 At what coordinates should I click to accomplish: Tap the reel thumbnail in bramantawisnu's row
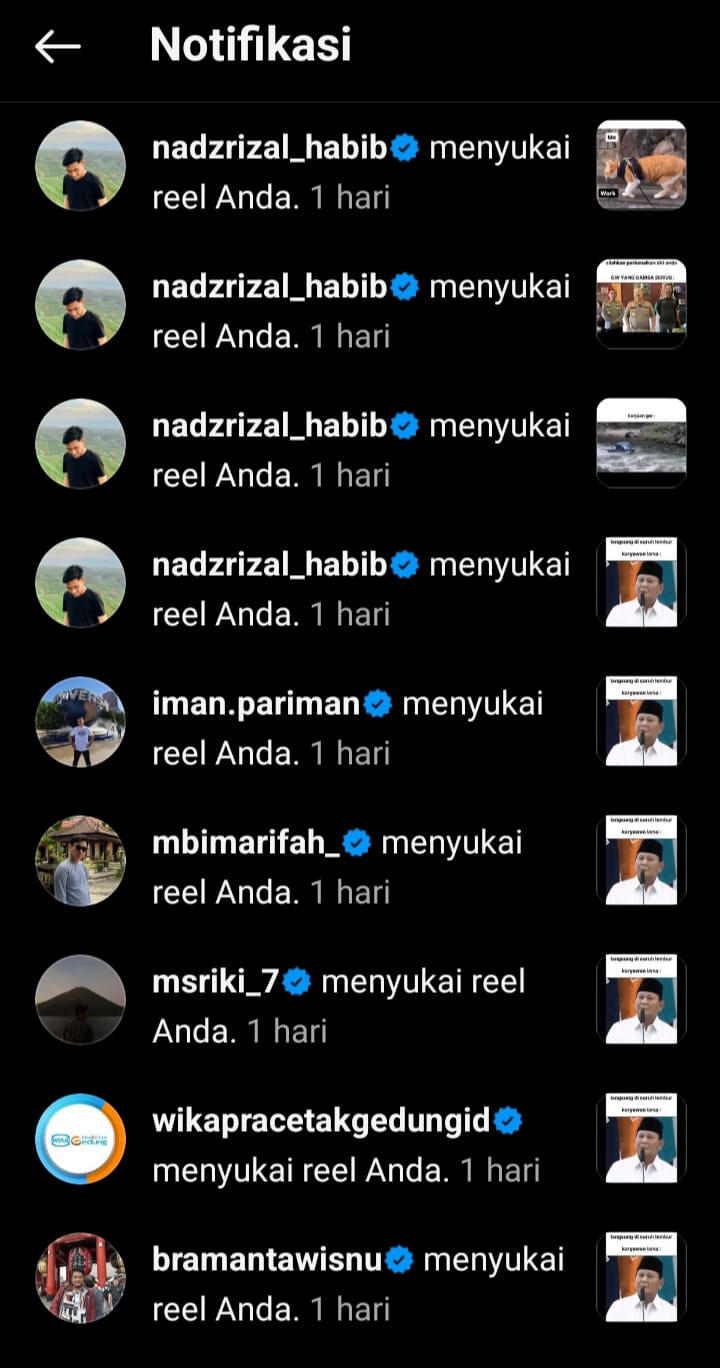pyautogui.click(x=641, y=1277)
